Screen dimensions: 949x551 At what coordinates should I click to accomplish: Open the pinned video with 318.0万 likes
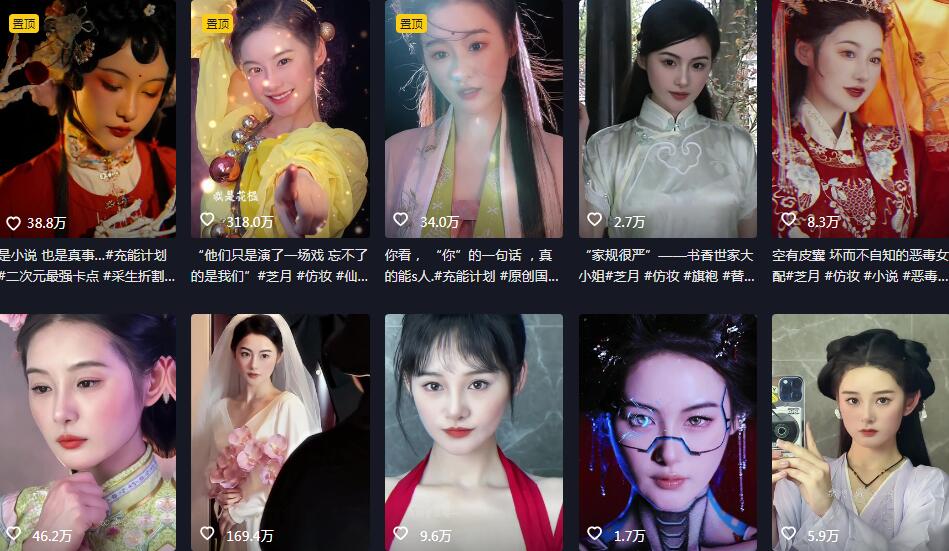(x=279, y=118)
